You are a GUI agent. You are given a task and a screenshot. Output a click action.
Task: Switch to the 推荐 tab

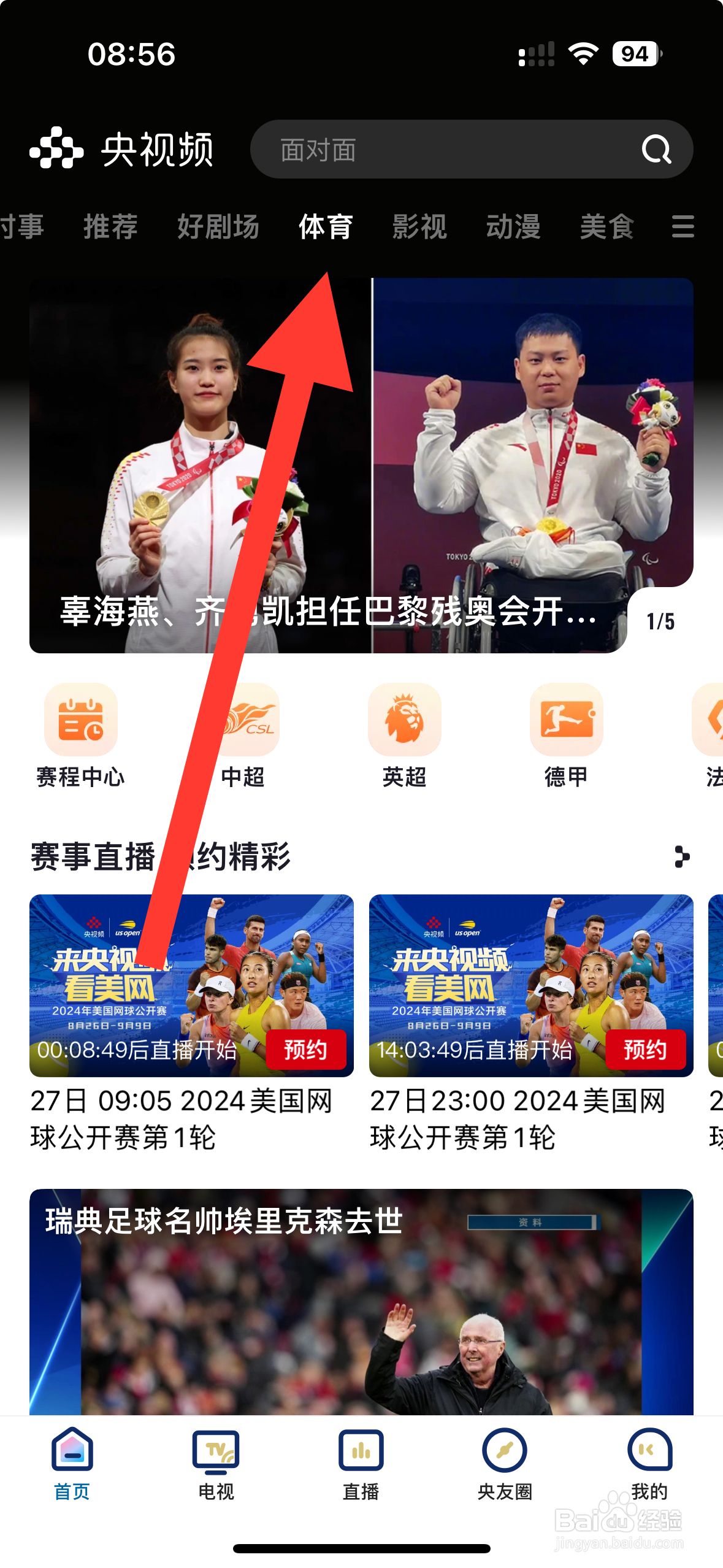pyautogui.click(x=111, y=227)
